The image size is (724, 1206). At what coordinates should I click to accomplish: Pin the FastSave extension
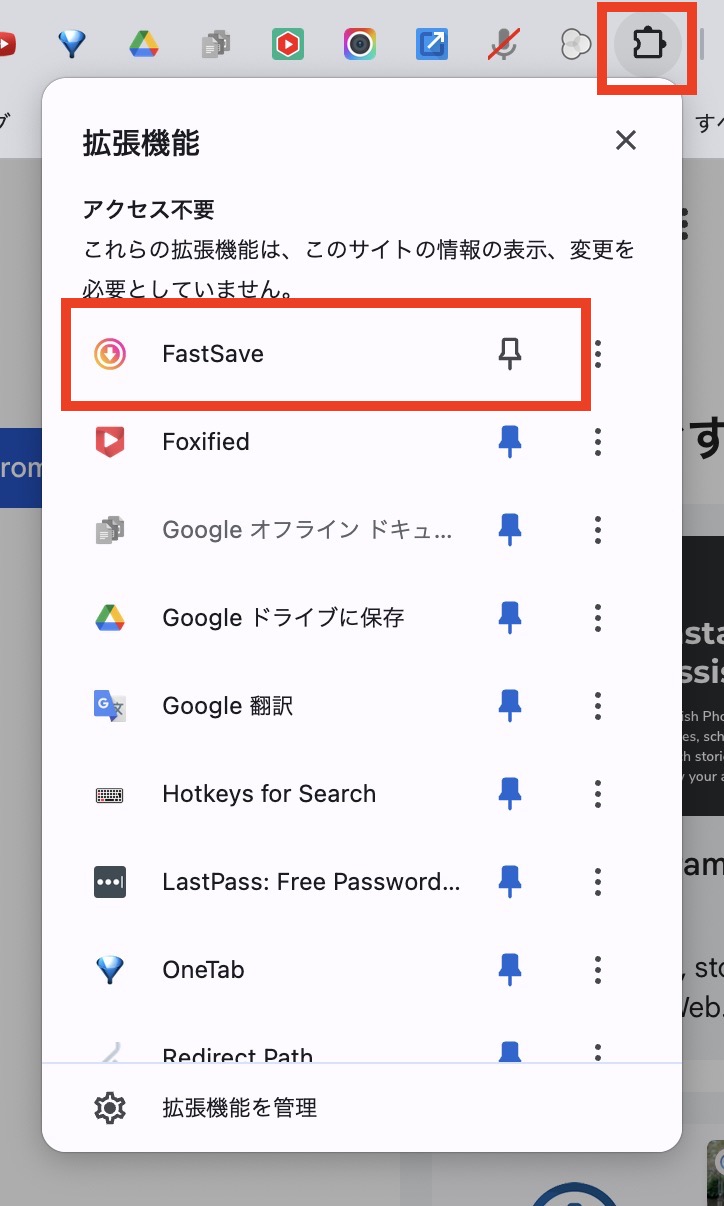point(510,353)
